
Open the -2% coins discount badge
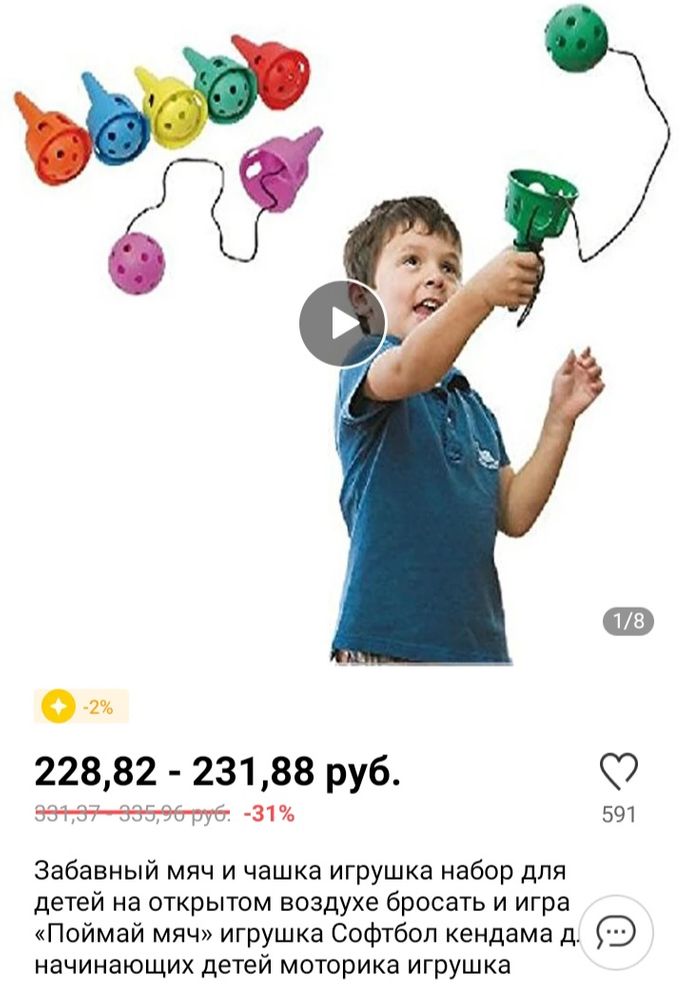[x=81, y=707]
